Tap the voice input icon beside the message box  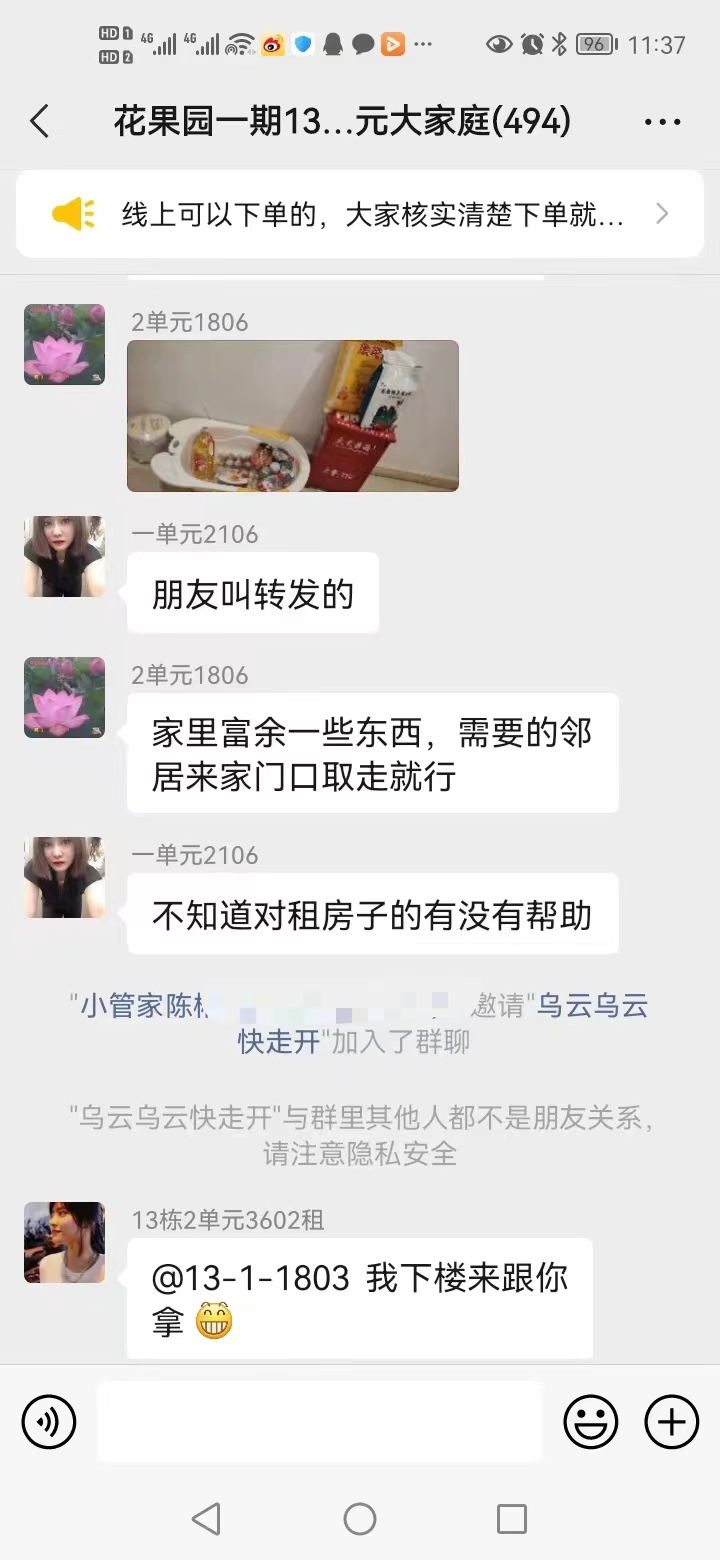[x=48, y=1421]
